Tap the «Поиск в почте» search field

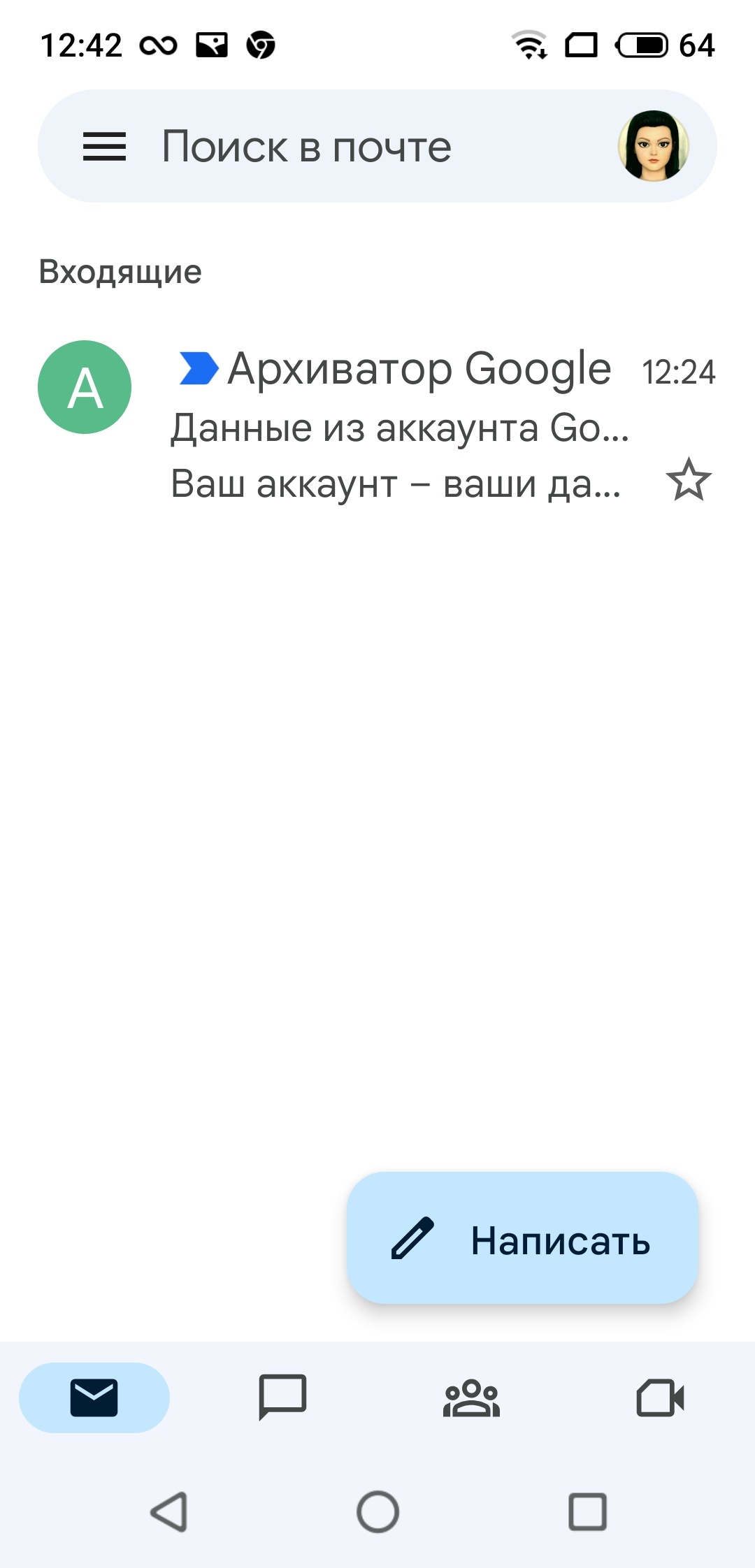coord(350,147)
